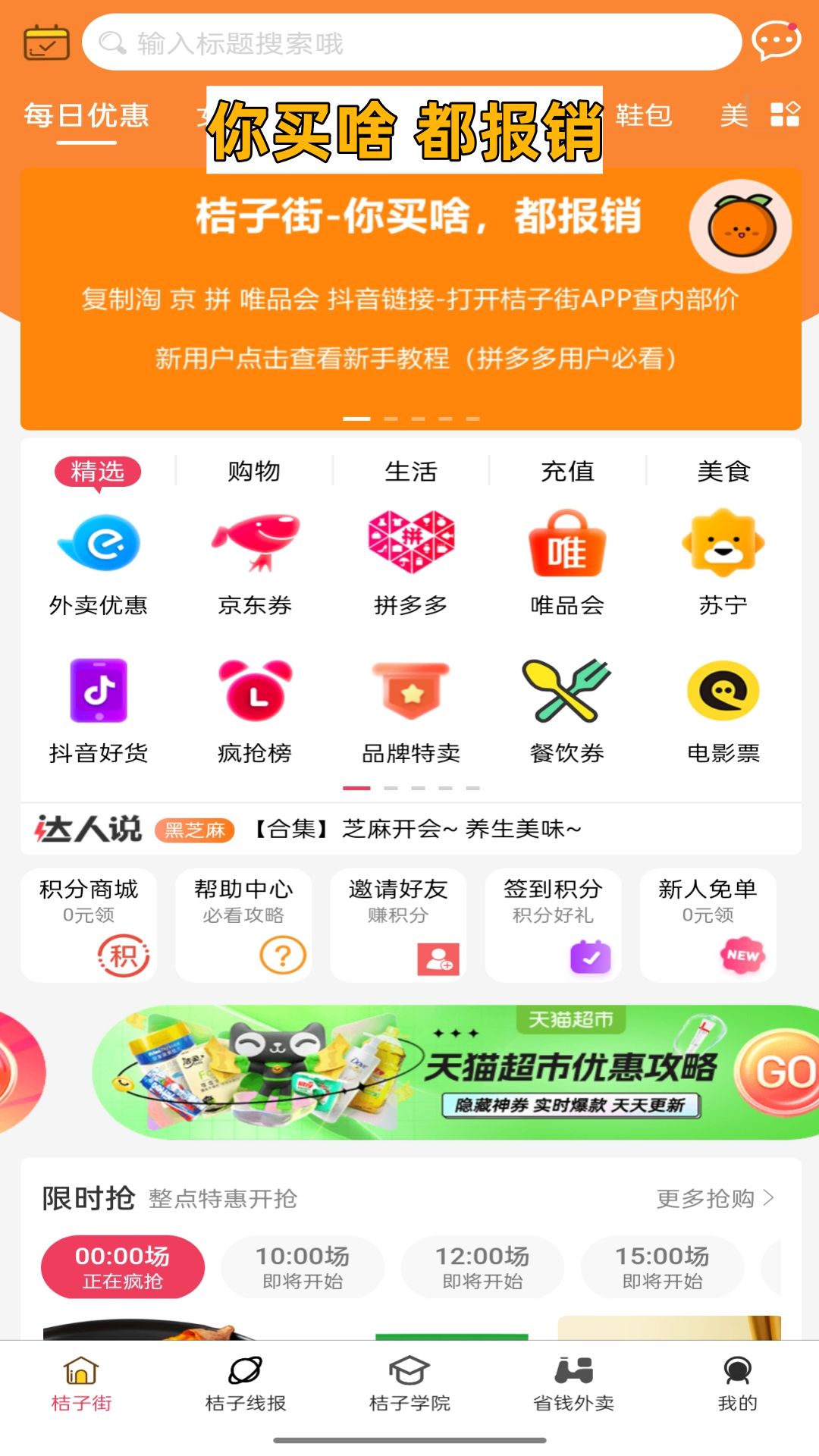The height and width of the screenshot is (1456, 819).
Task: Select the 10:00场 flash sale slot
Action: pos(303,1267)
